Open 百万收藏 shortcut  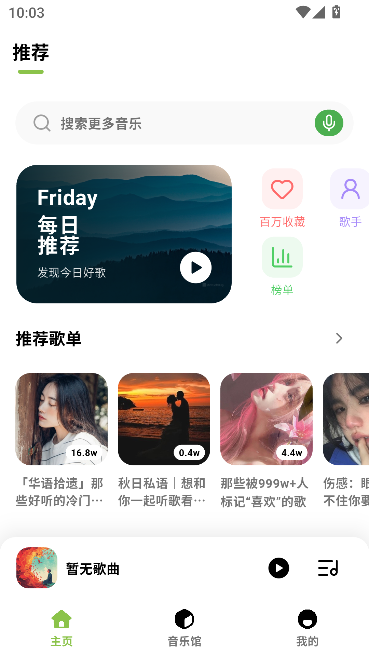click(282, 198)
